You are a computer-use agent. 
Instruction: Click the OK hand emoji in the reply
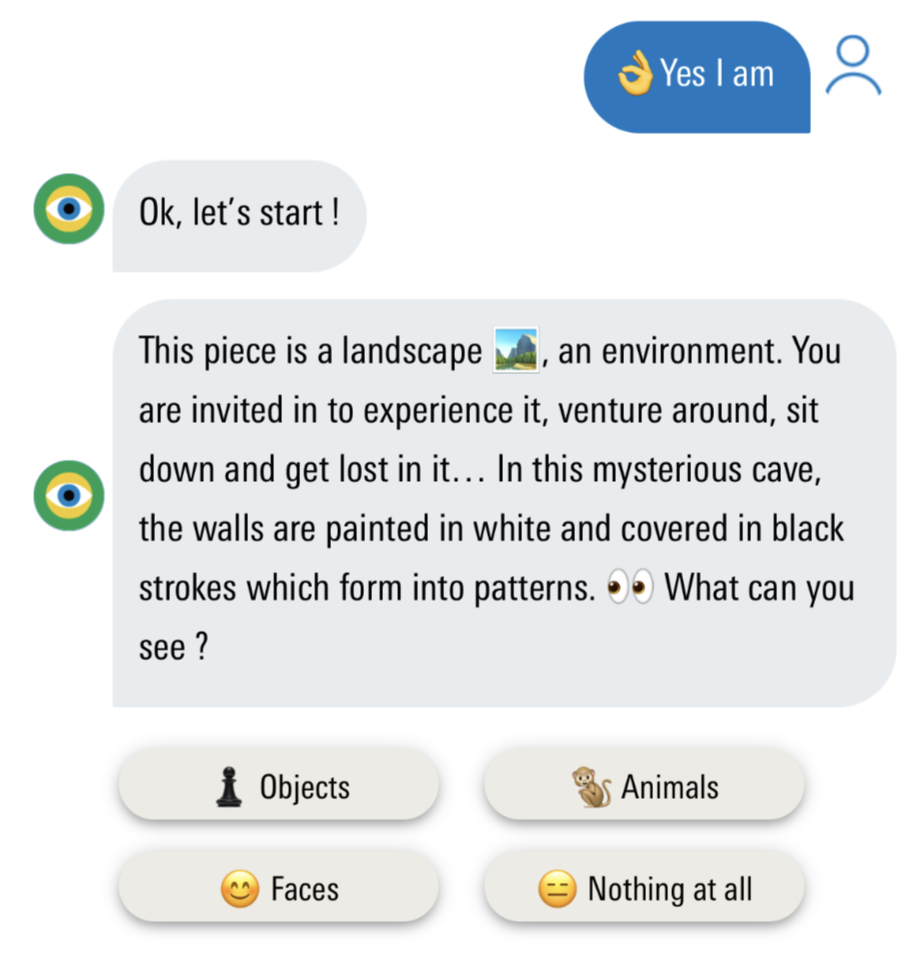click(637, 73)
